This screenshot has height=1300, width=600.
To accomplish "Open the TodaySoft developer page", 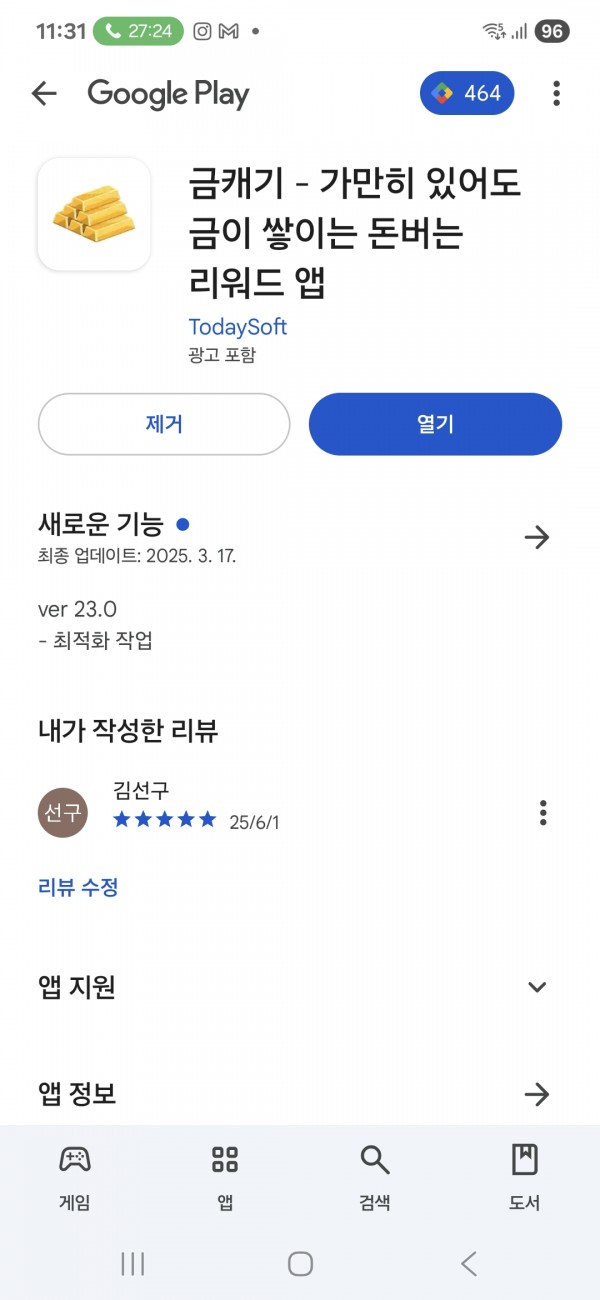I will point(237,327).
